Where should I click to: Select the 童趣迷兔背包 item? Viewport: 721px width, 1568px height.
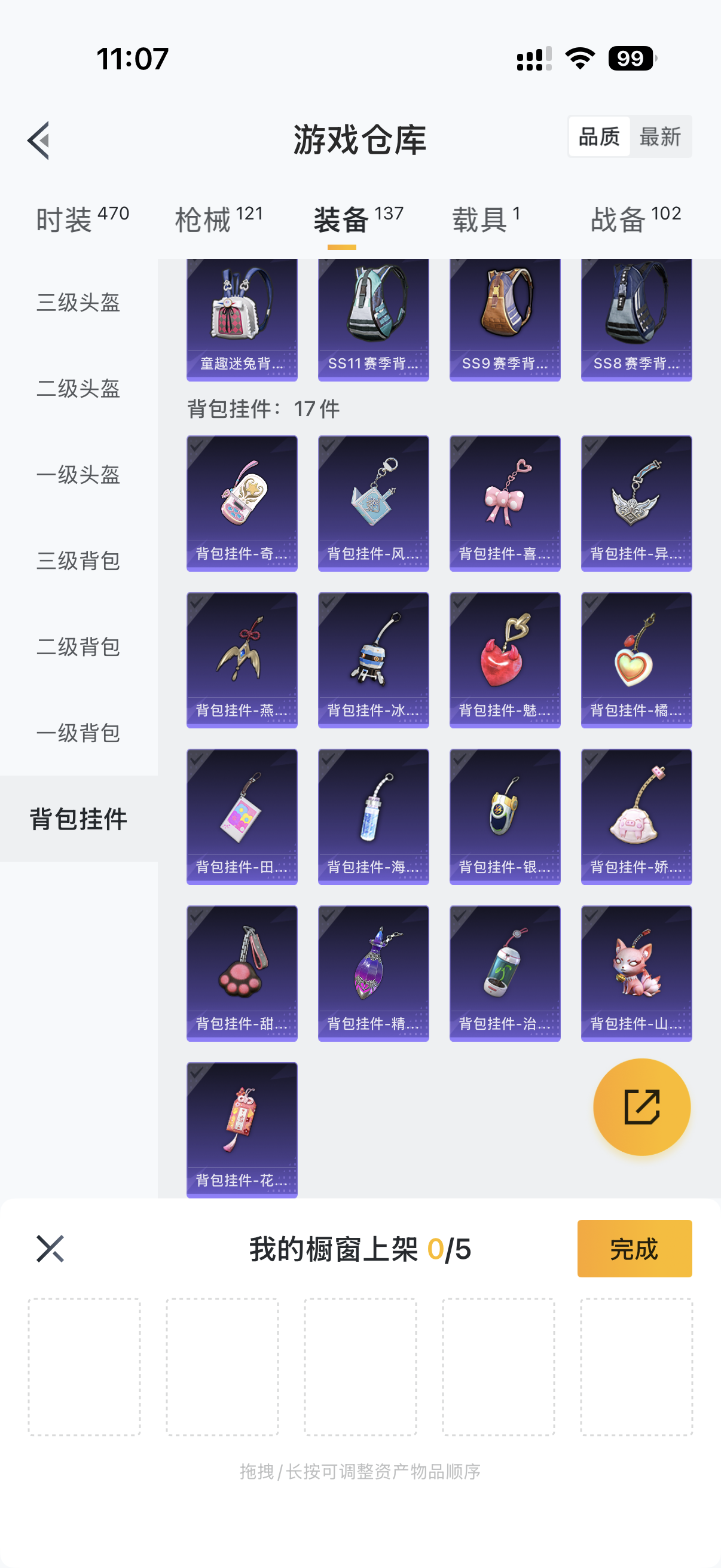[242, 319]
